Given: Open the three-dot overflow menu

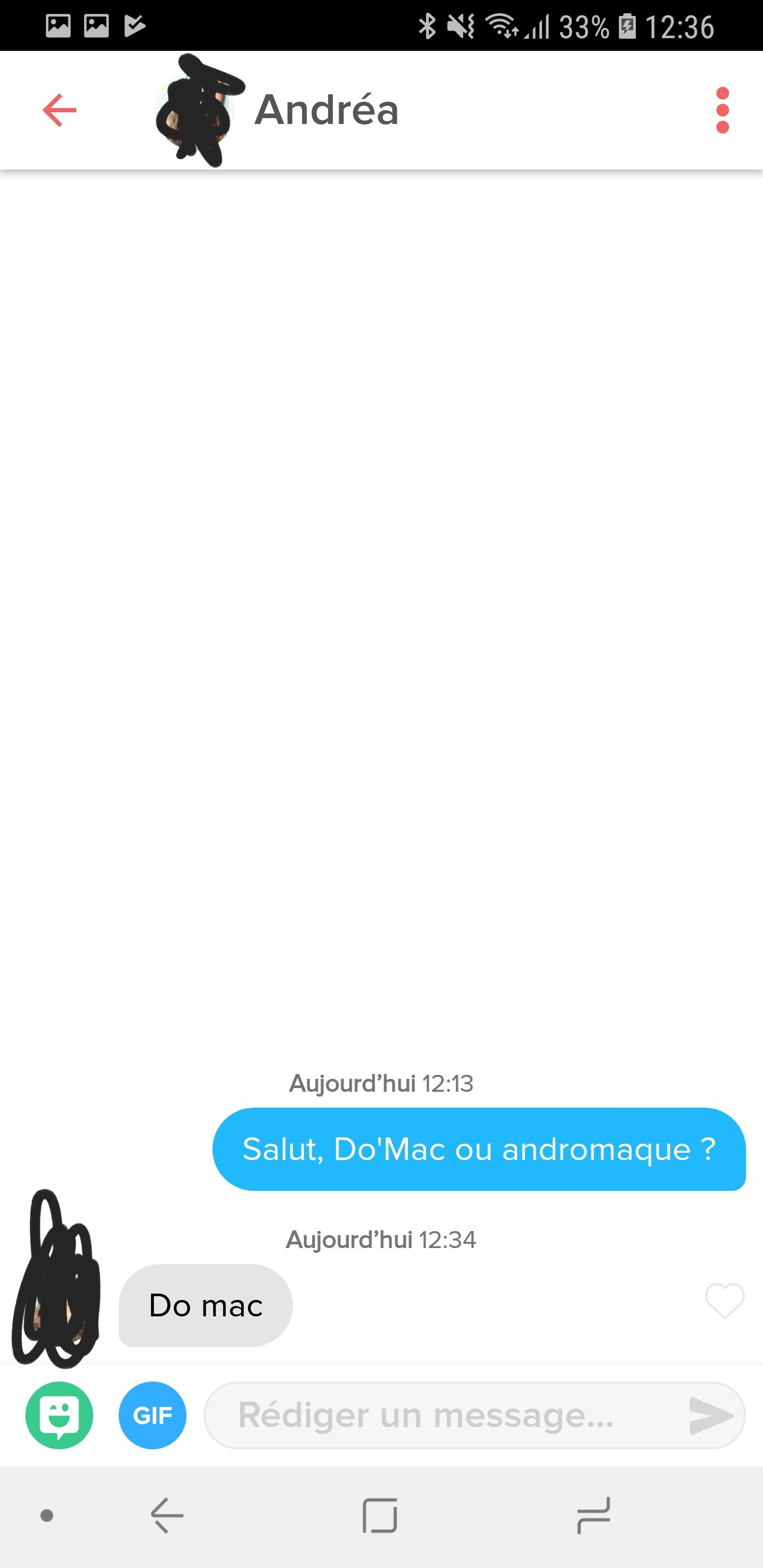Looking at the screenshot, I should coord(722,110).
